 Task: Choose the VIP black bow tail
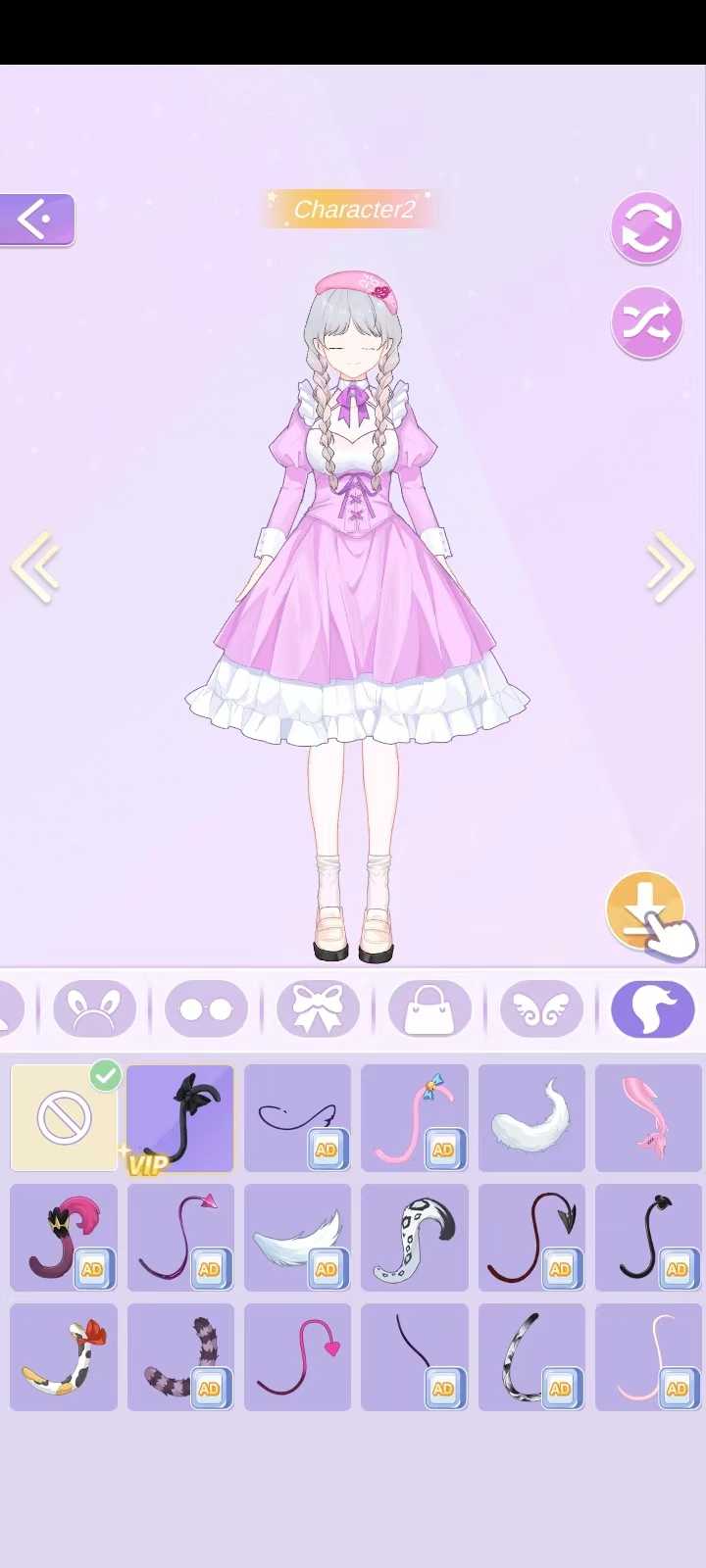pos(180,1118)
